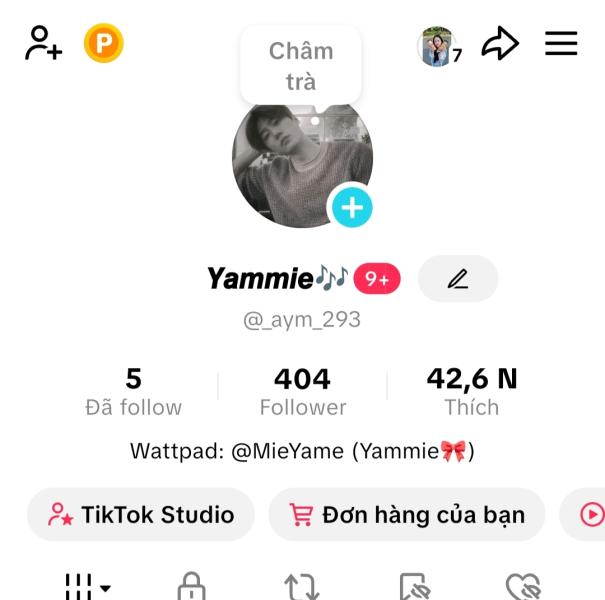This screenshot has width=605, height=600.
Task: Open the hamburger menu
Action: [x=561, y=44]
